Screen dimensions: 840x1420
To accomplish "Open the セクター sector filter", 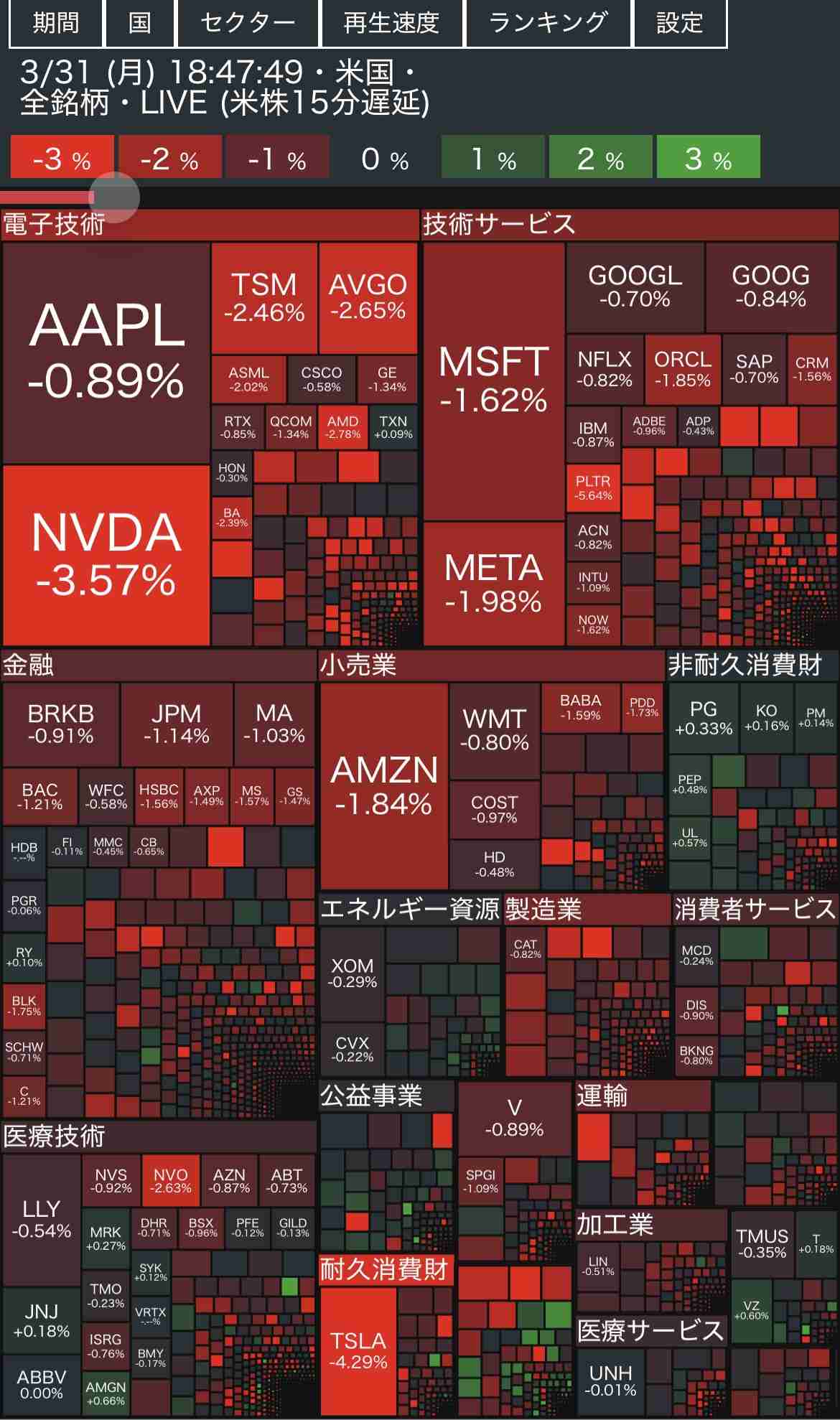I will pyautogui.click(x=248, y=23).
